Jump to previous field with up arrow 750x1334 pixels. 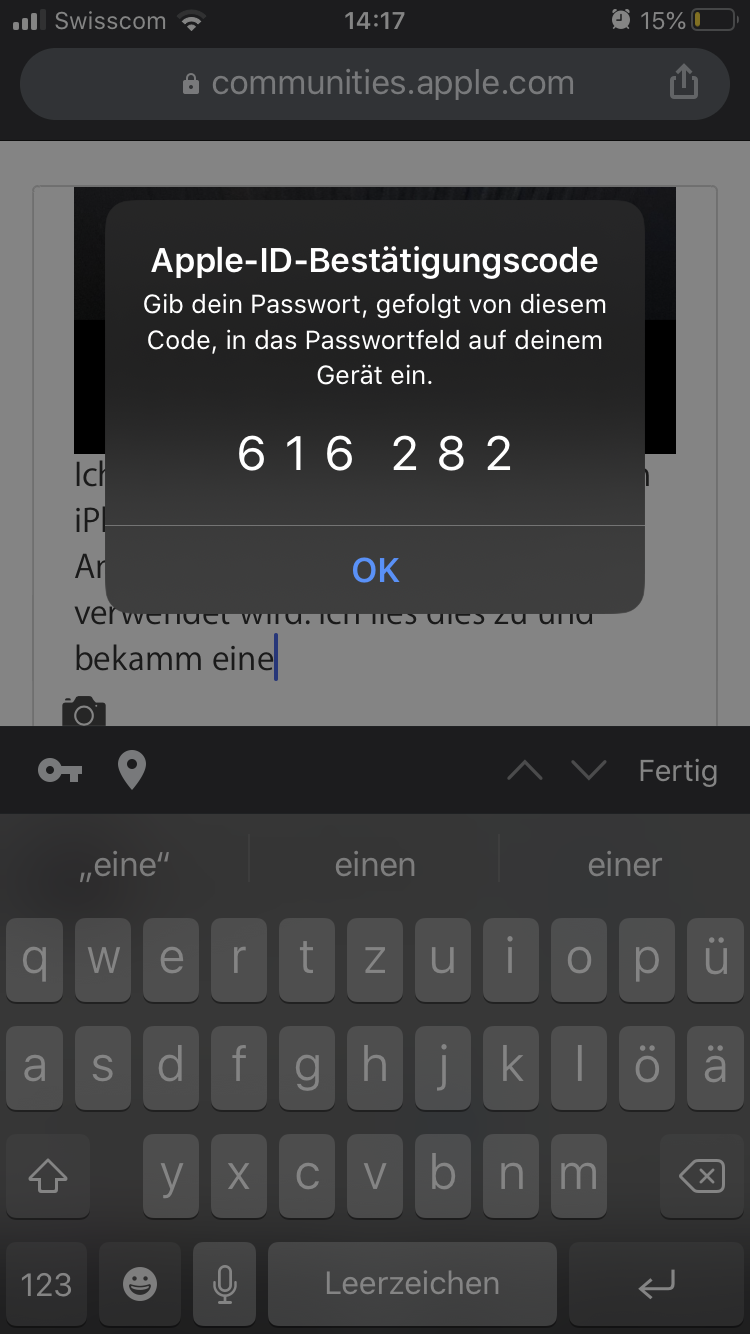pos(525,771)
